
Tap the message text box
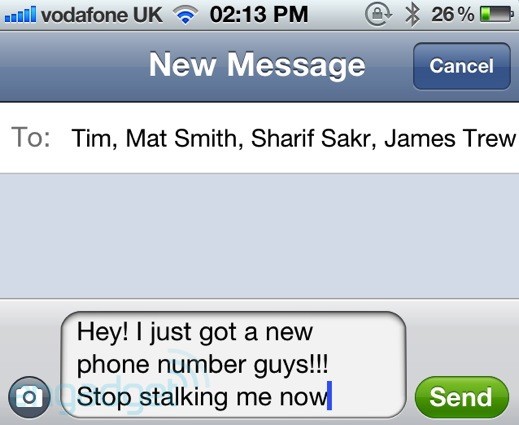pyautogui.click(x=233, y=364)
